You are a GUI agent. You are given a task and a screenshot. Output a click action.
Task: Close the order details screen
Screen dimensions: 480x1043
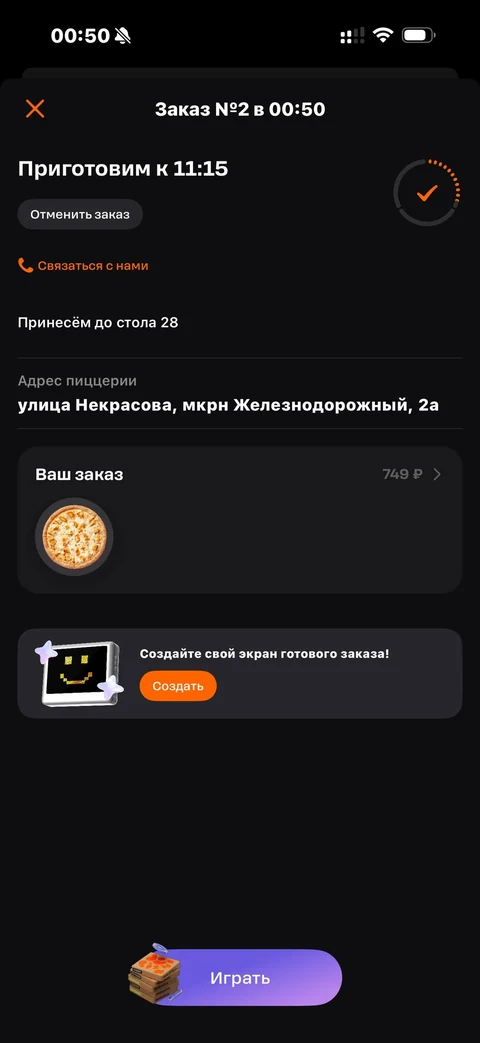pyautogui.click(x=35, y=109)
